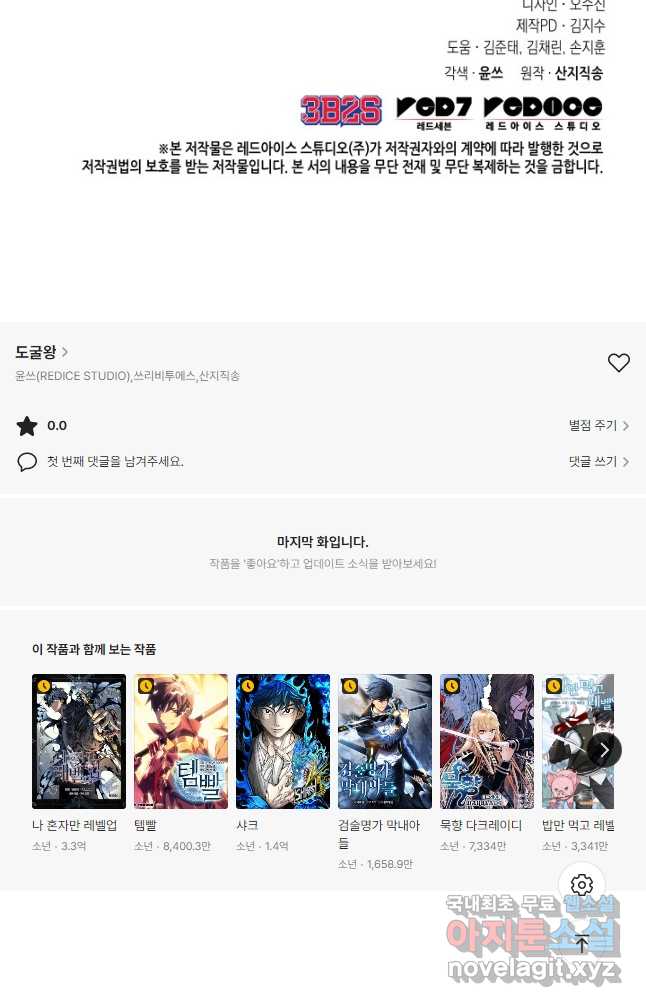Open the 템빨 webtoon card
The width and height of the screenshot is (646, 1007).
coord(181,741)
